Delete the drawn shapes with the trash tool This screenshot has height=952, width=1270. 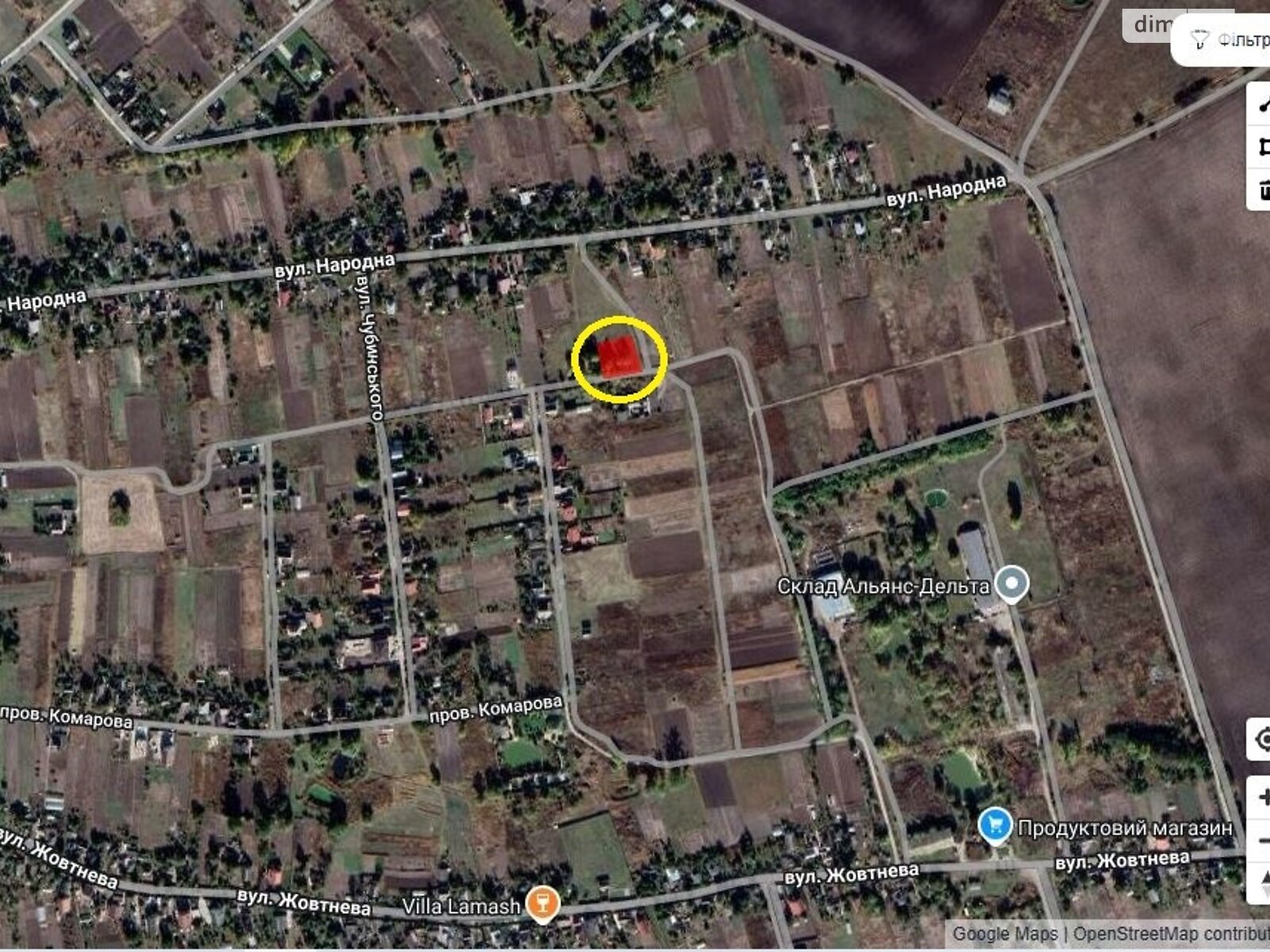[x=1262, y=189]
